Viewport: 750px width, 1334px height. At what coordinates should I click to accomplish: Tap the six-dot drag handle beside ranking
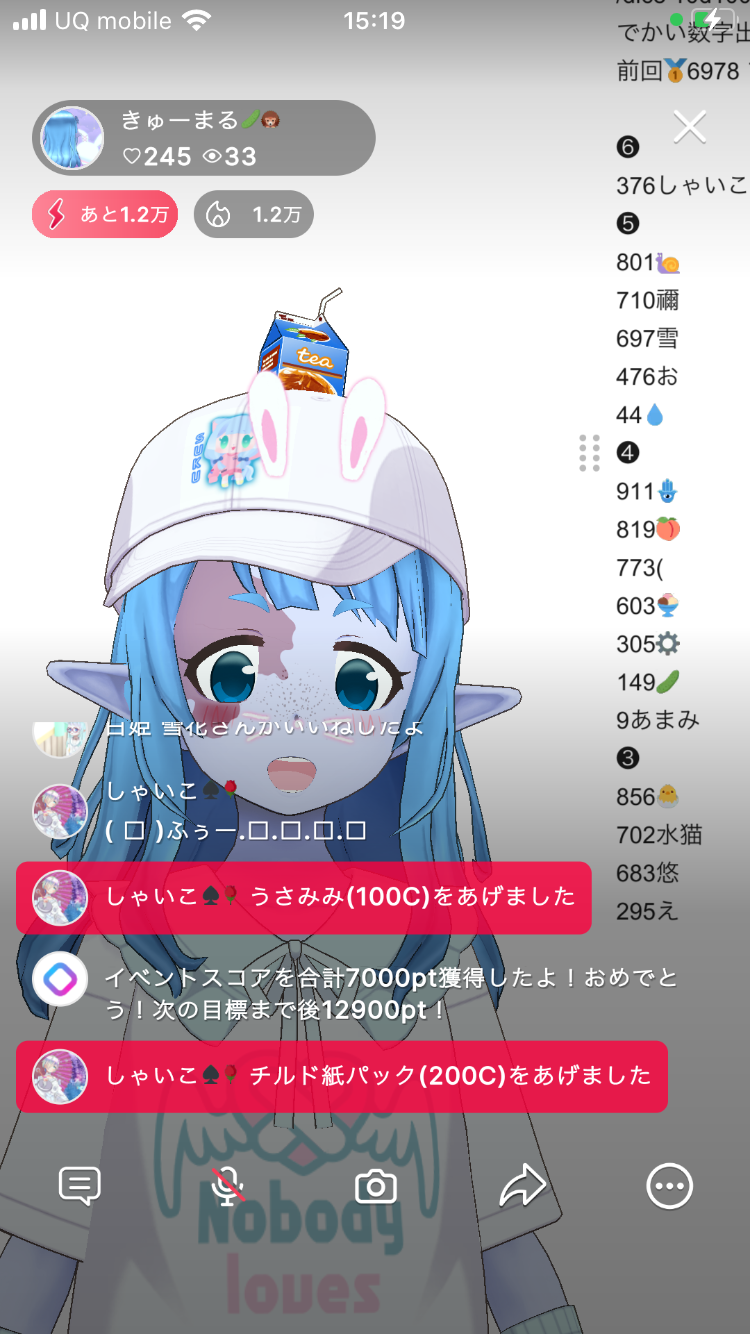click(589, 453)
